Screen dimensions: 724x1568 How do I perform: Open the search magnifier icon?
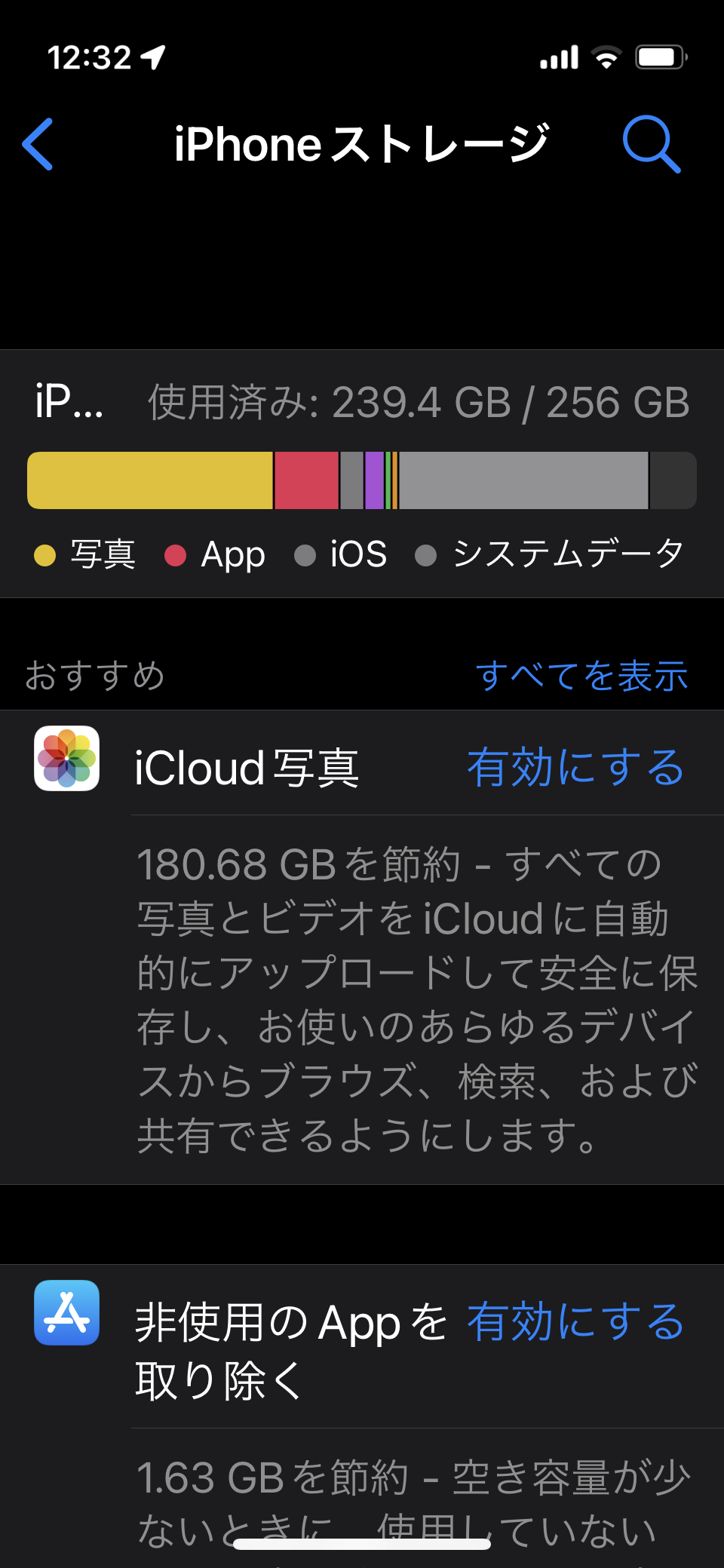(652, 144)
